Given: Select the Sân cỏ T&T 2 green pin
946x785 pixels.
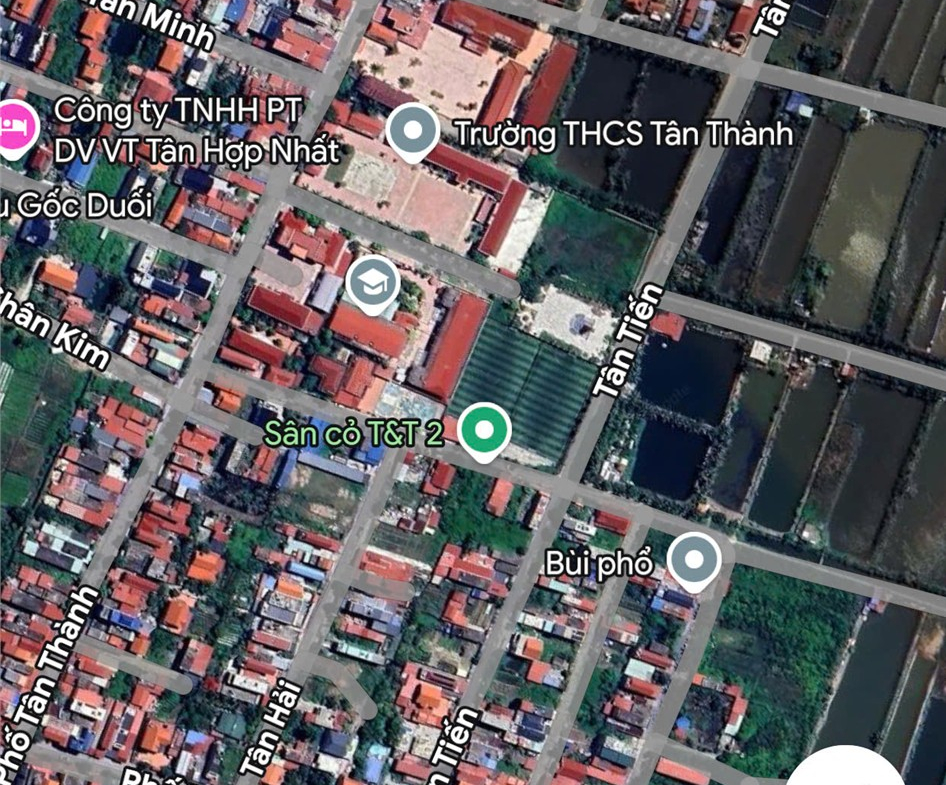Looking at the screenshot, I should tap(485, 431).
